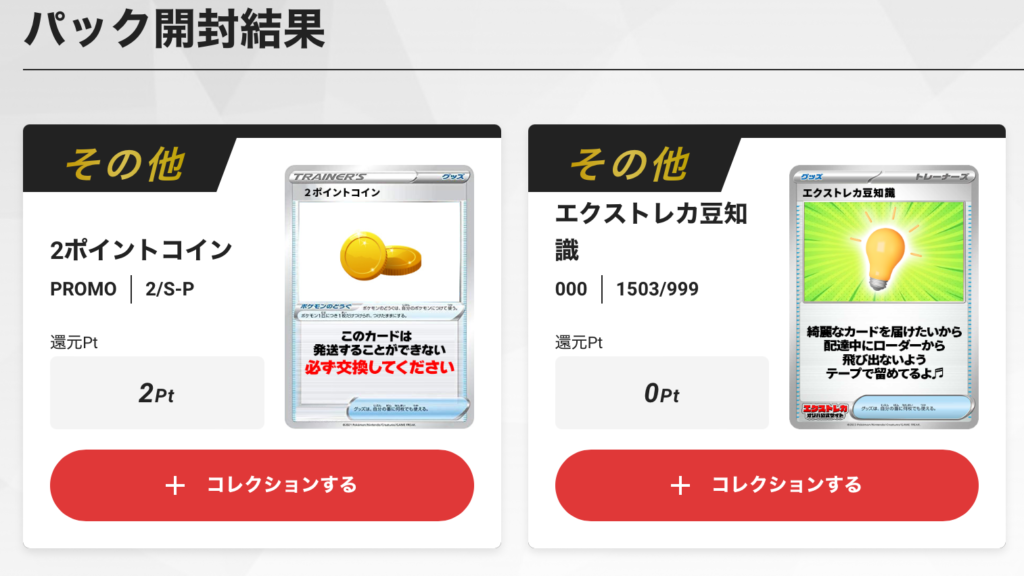Collect the エクストレカ豆知識 card
1024x576 pixels.
pyautogui.click(x=766, y=485)
